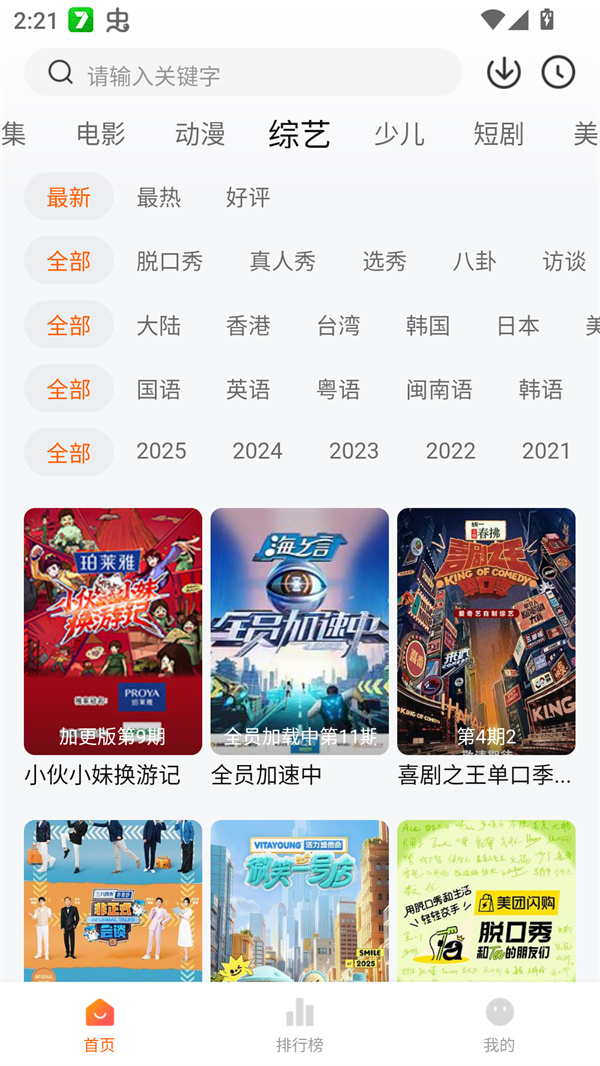Switch to the 电影 category tab
This screenshot has height=1066, width=600.
101,133
